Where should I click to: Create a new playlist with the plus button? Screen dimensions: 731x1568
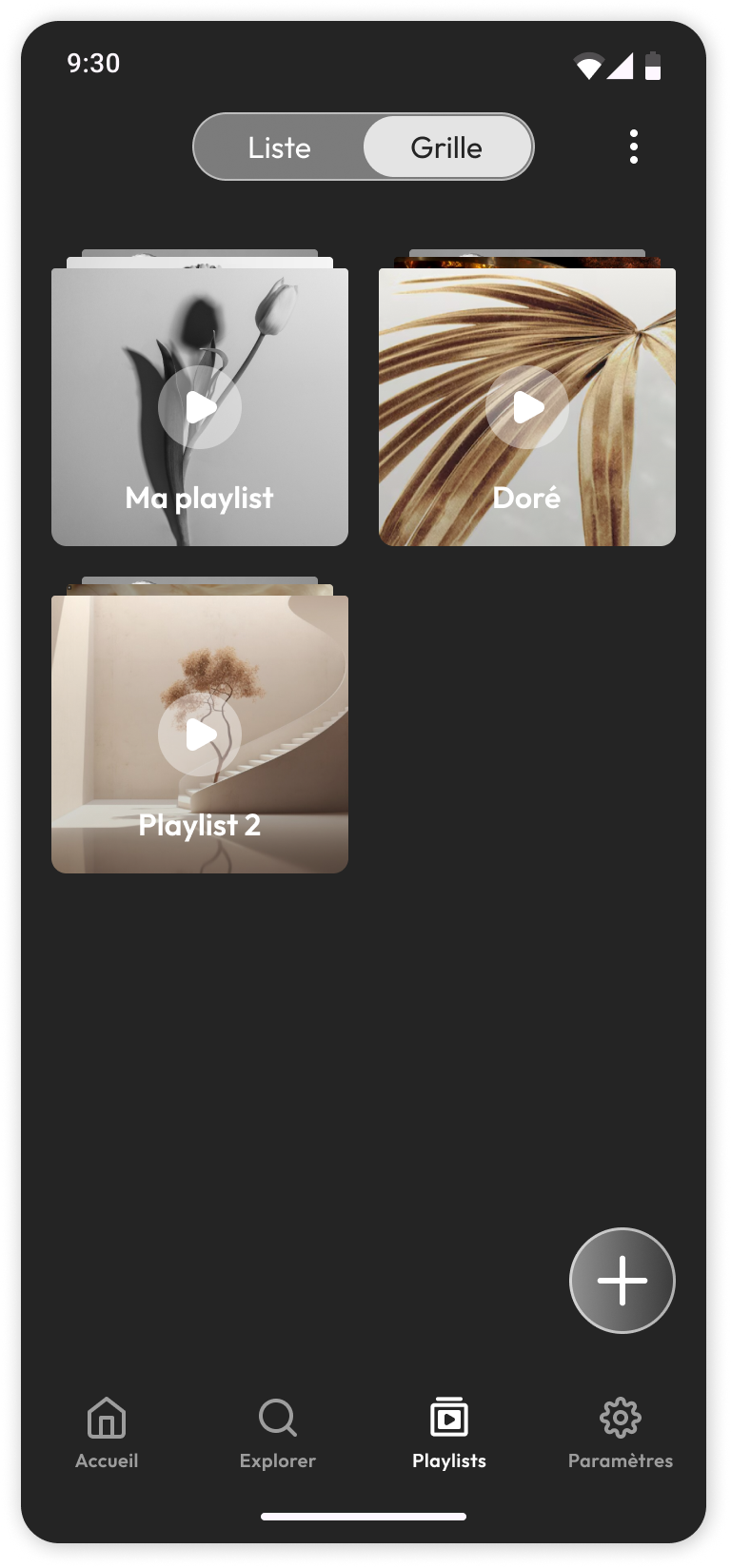pyautogui.click(x=622, y=1281)
